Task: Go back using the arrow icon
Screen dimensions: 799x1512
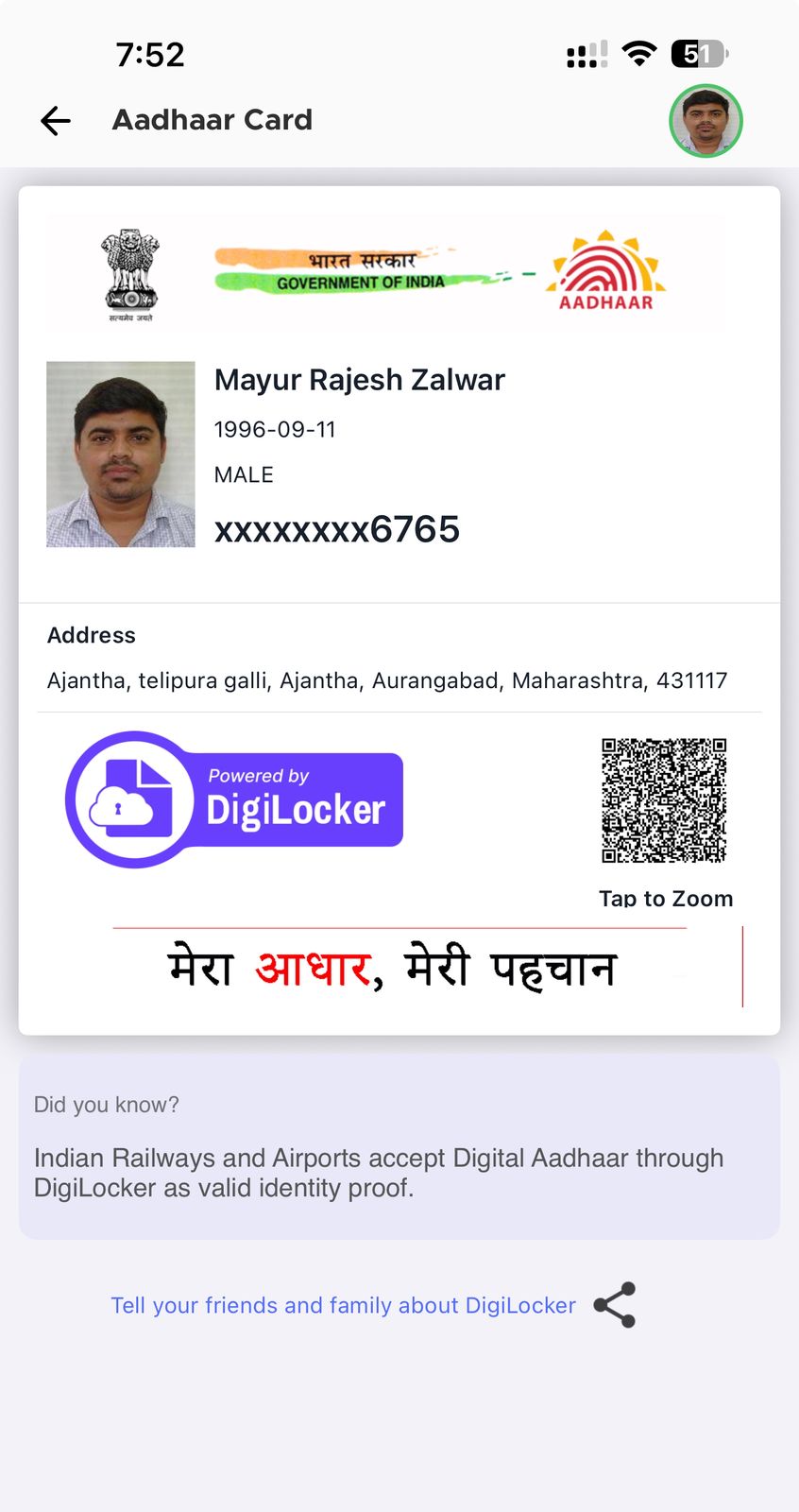Action: [x=56, y=121]
